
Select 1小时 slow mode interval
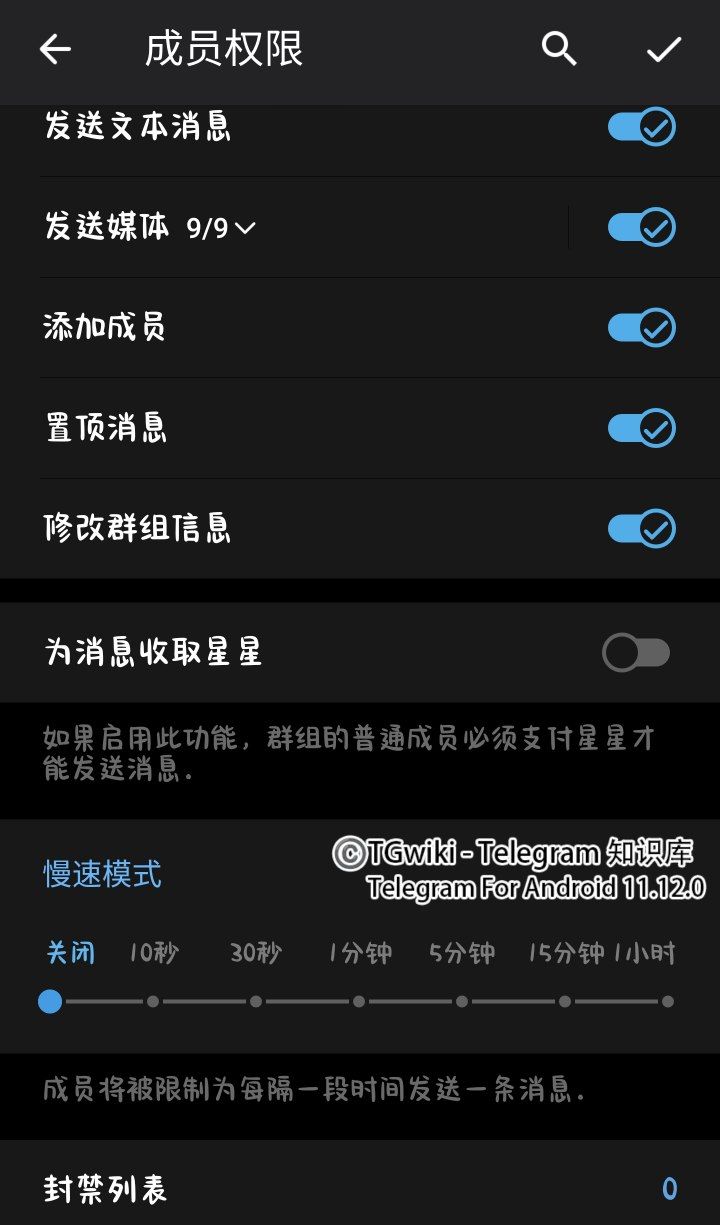[667, 1001]
